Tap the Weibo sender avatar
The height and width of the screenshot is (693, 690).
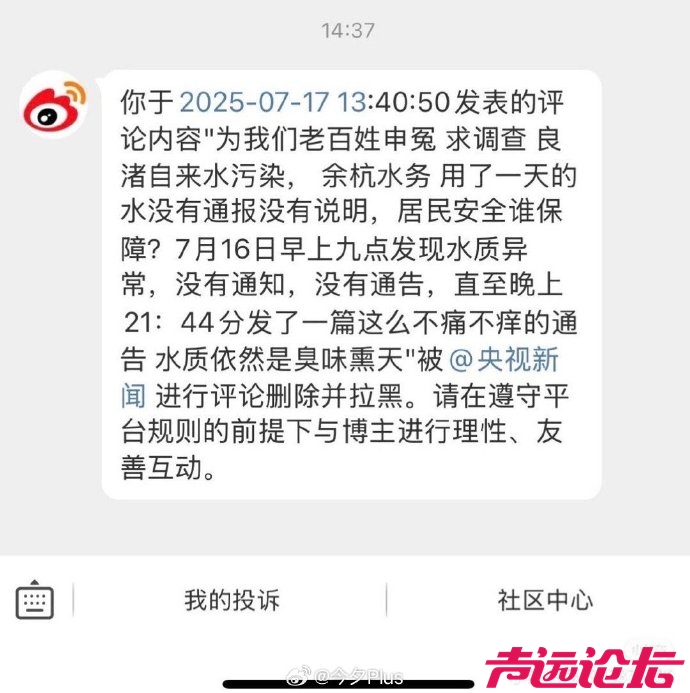tap(54, 105)
